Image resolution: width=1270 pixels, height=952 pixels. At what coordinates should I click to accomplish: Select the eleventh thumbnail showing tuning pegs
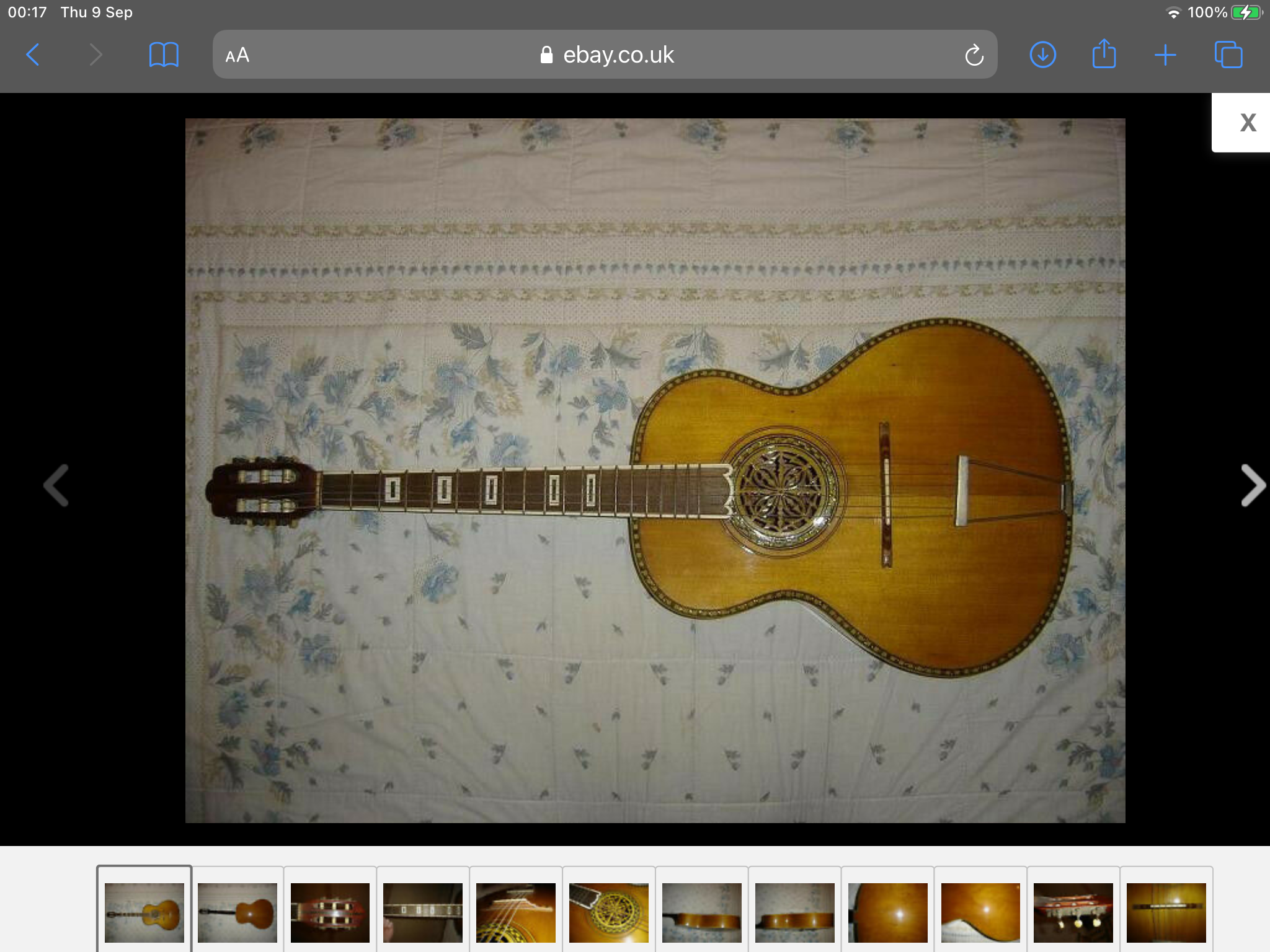click(1073, 912)
